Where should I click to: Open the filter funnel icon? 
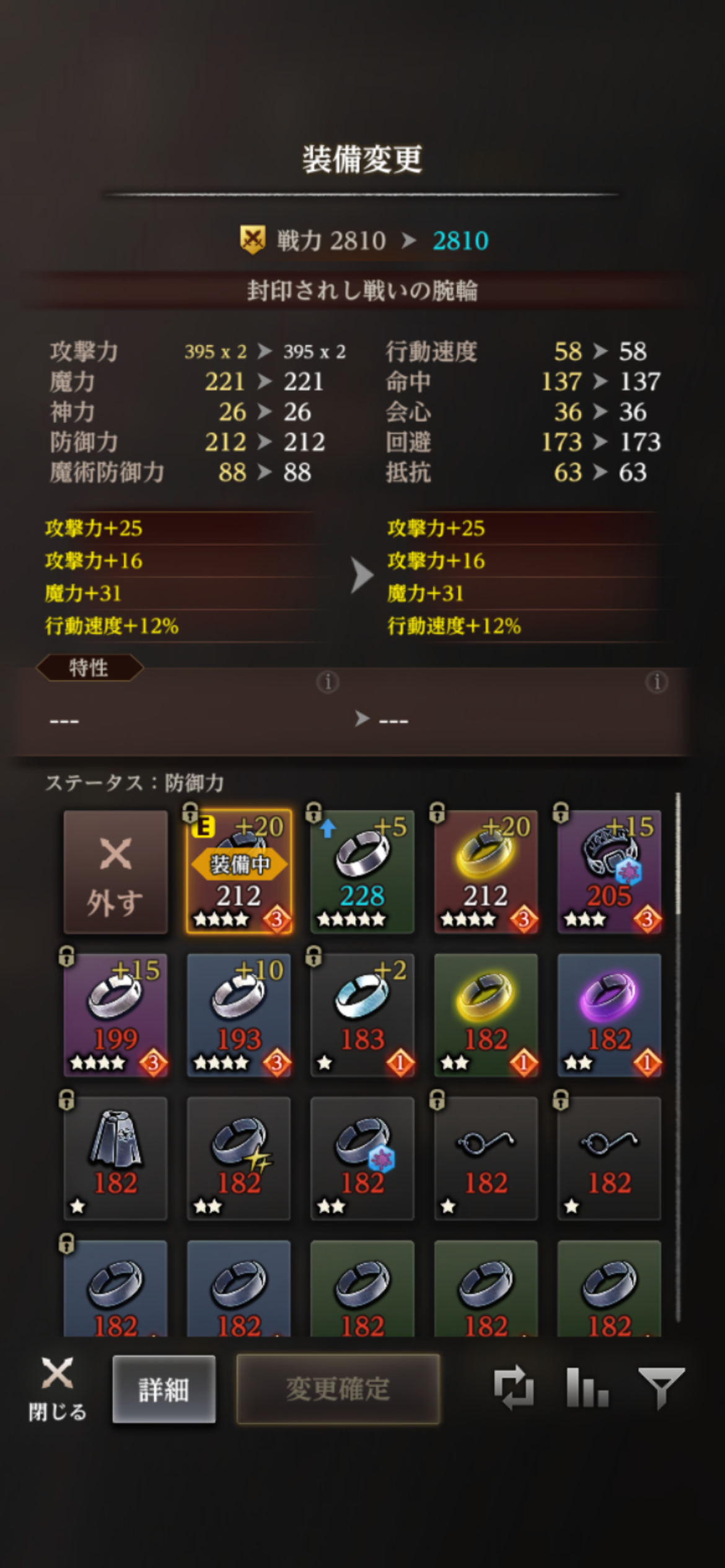tap(661, 1388)
